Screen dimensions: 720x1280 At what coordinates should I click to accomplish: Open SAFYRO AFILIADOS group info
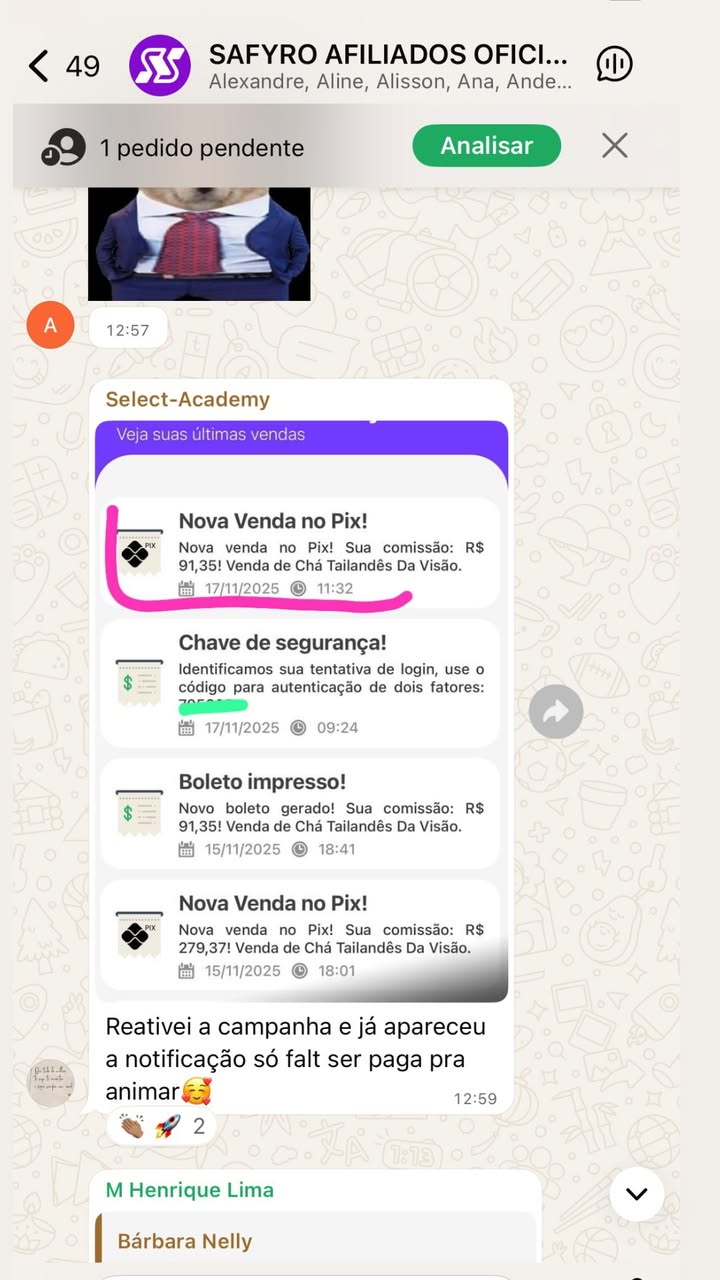[388, 66]
